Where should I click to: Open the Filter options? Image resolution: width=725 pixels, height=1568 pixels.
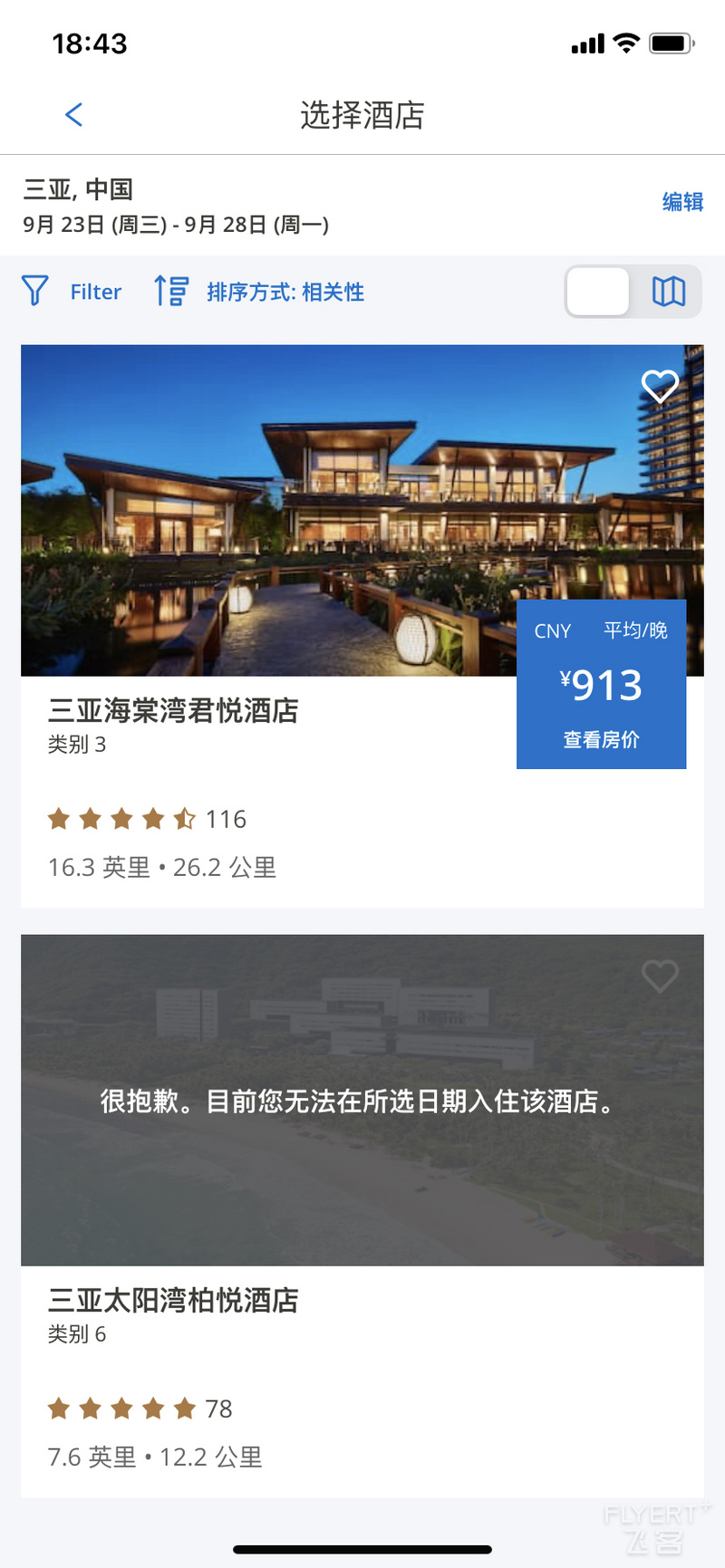(72, 292)
